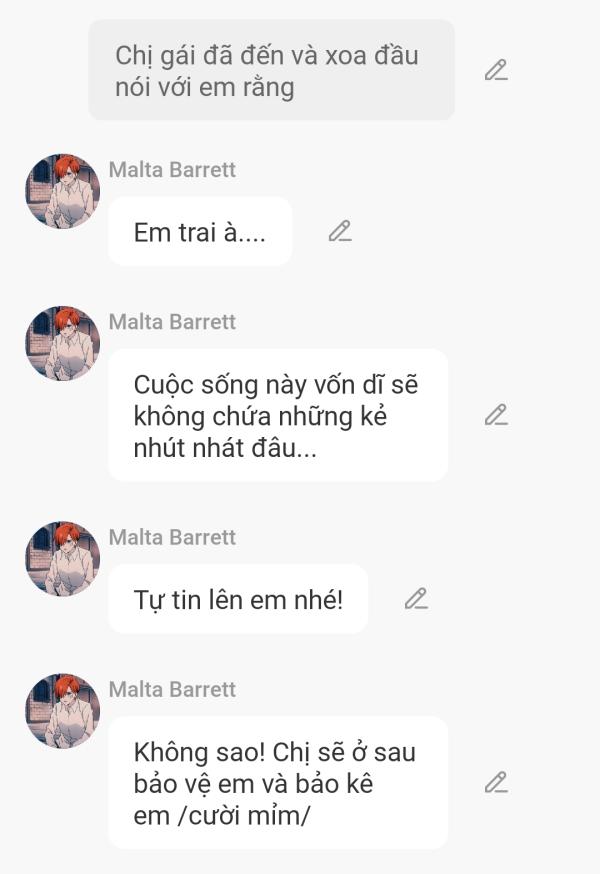This screenshot has width=600, height=874.
Task: Edit the 'Tự tin lên em nhé!' message
Action: click(416, 599)
